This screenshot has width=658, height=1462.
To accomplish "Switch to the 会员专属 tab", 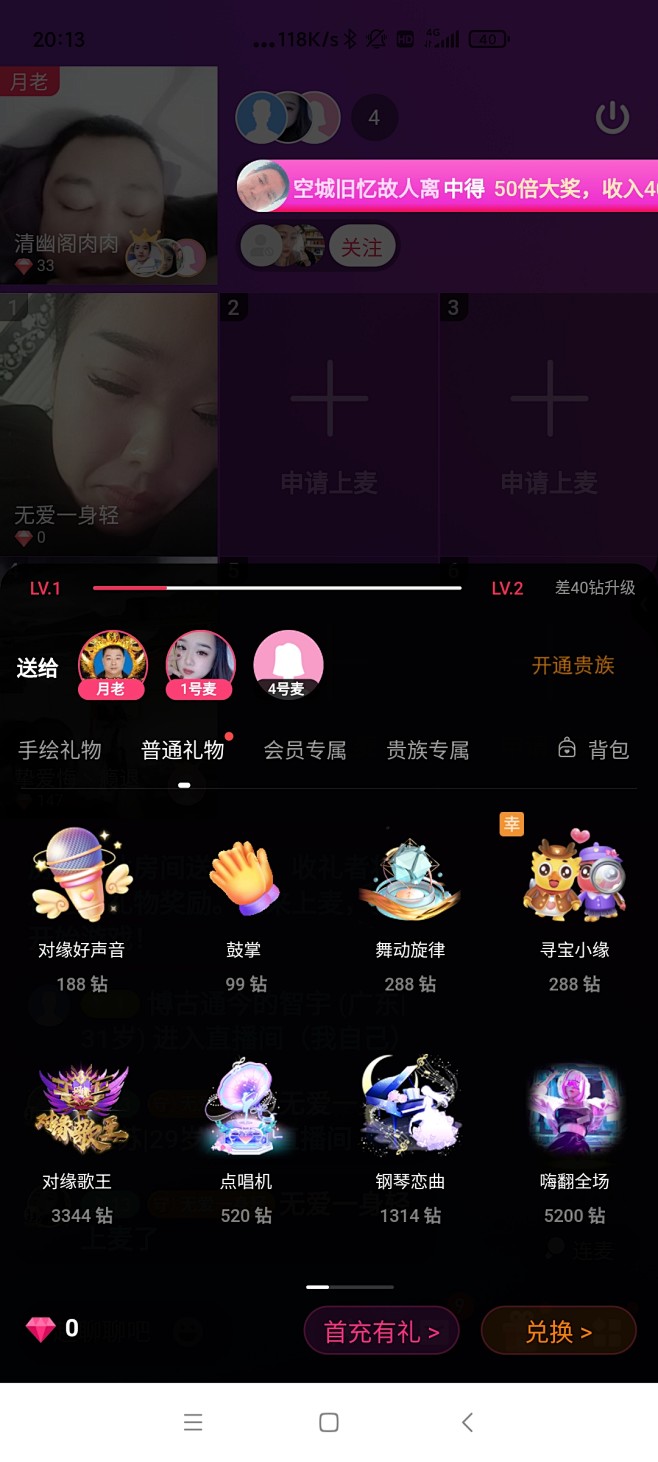I will tap(305, 750).
